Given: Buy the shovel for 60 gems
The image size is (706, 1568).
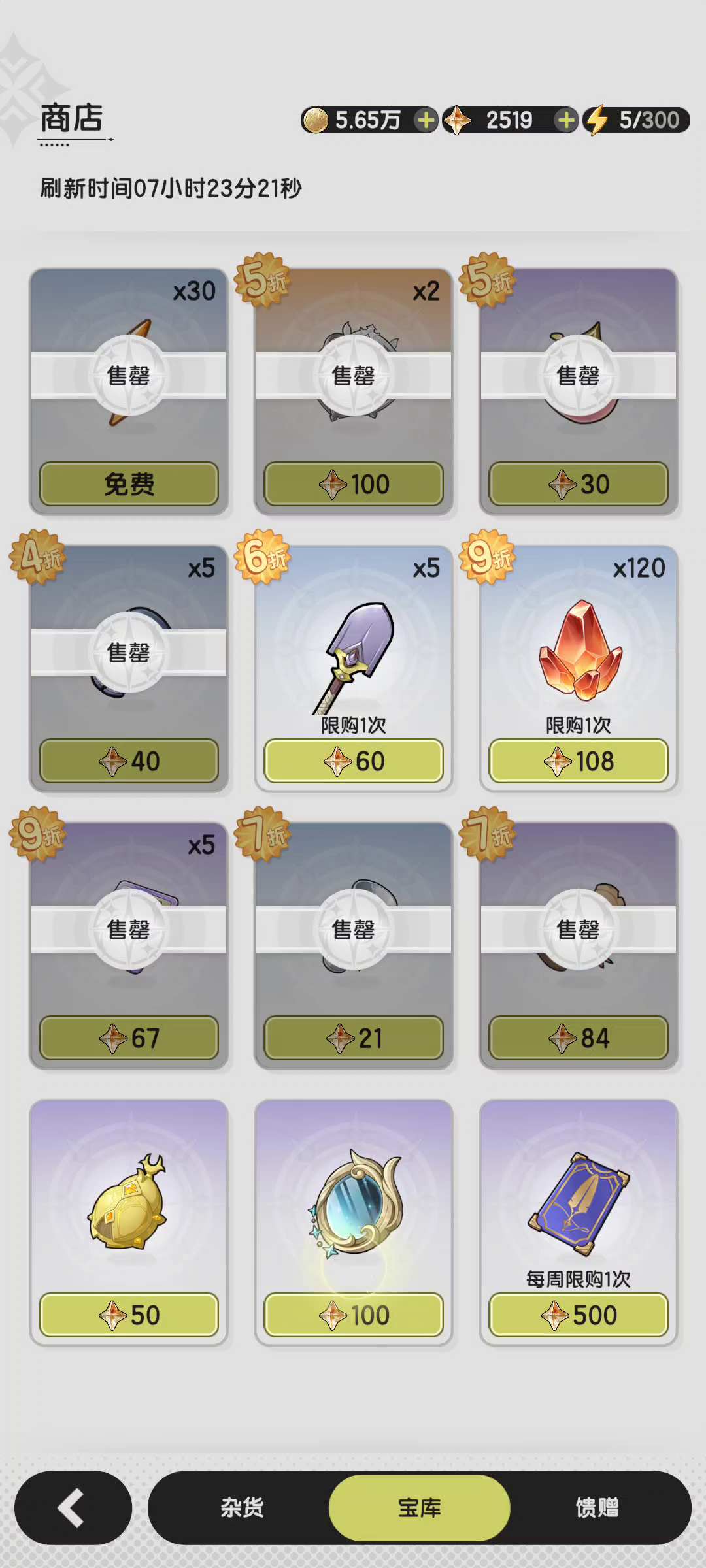Looking at the screenshot, I should tap(354, 761).
